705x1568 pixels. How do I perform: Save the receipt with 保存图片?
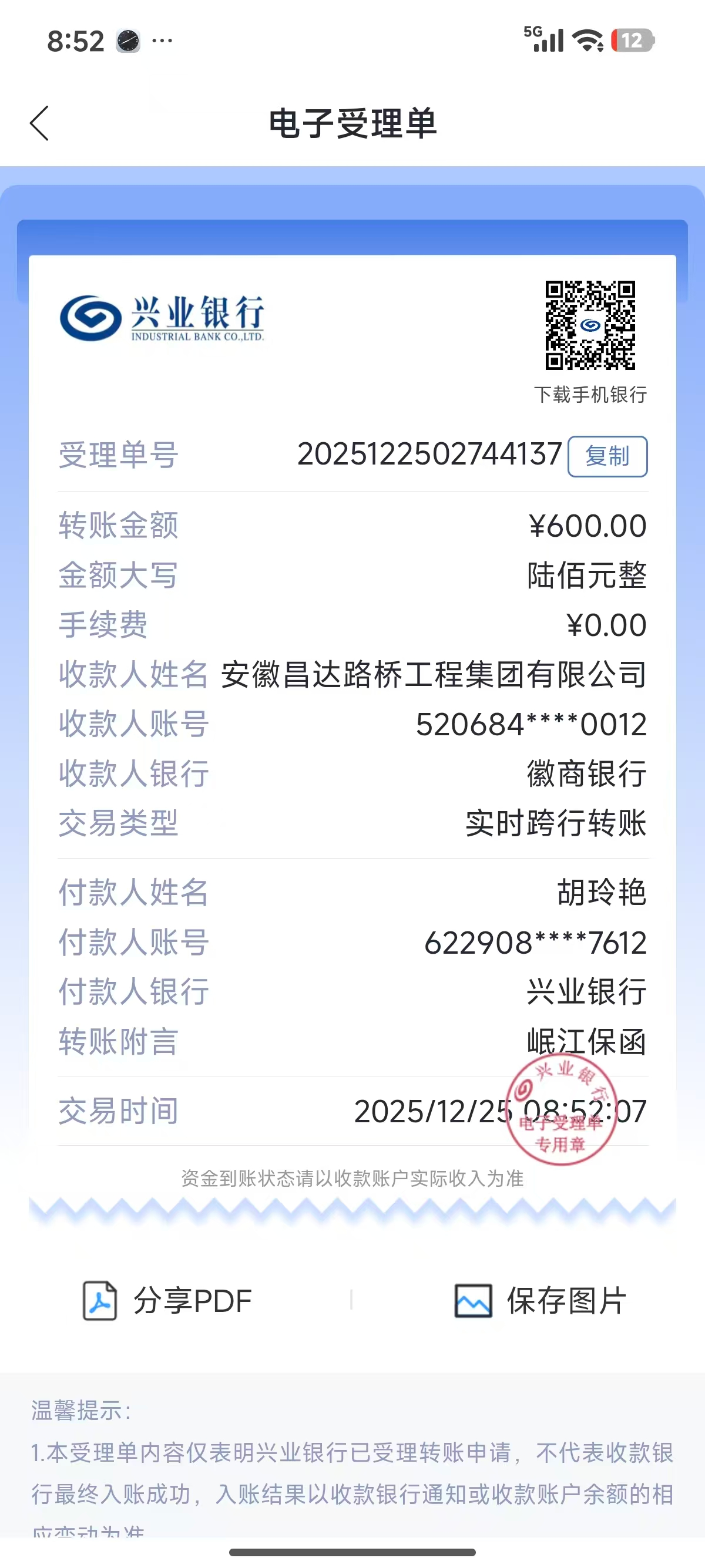coord(540,1301)
